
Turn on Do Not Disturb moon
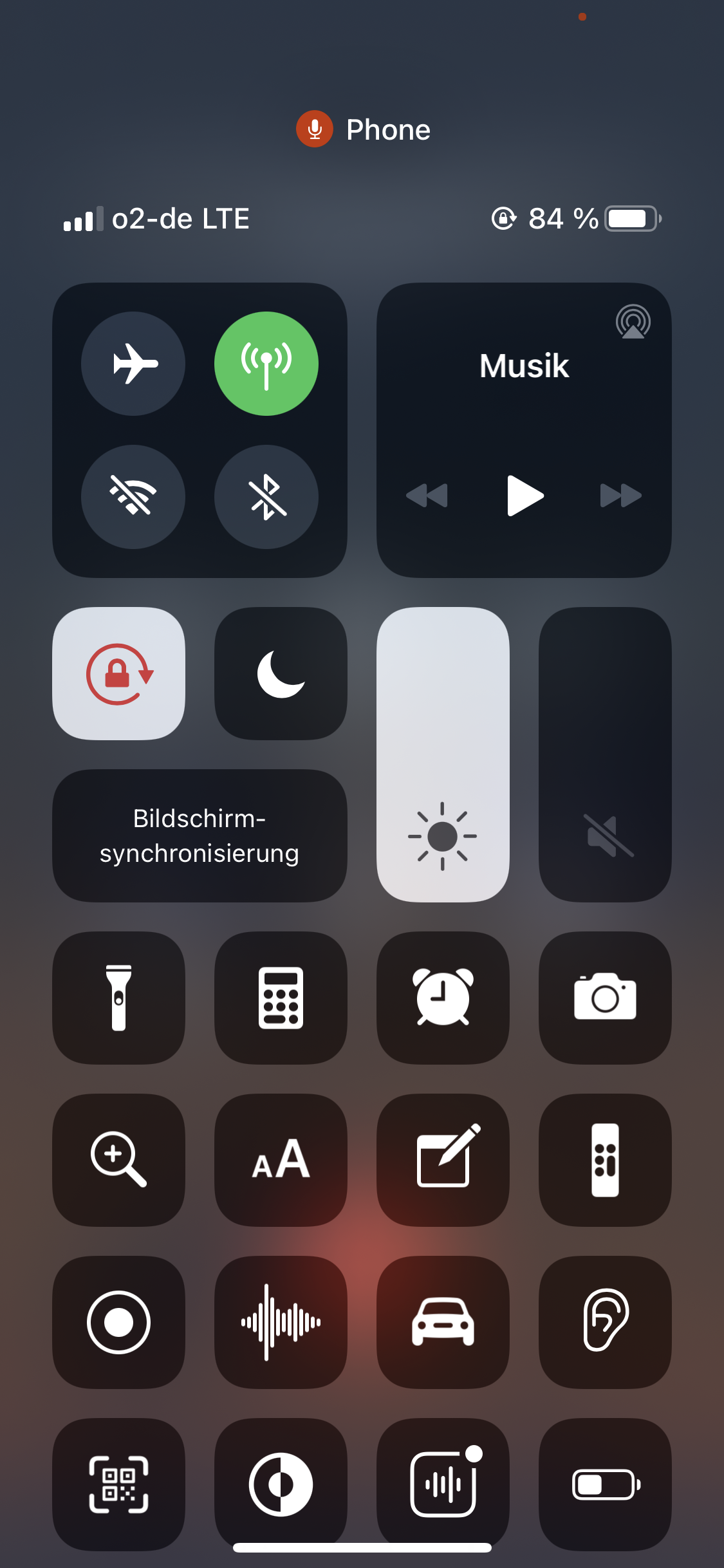tap(281, 673)
